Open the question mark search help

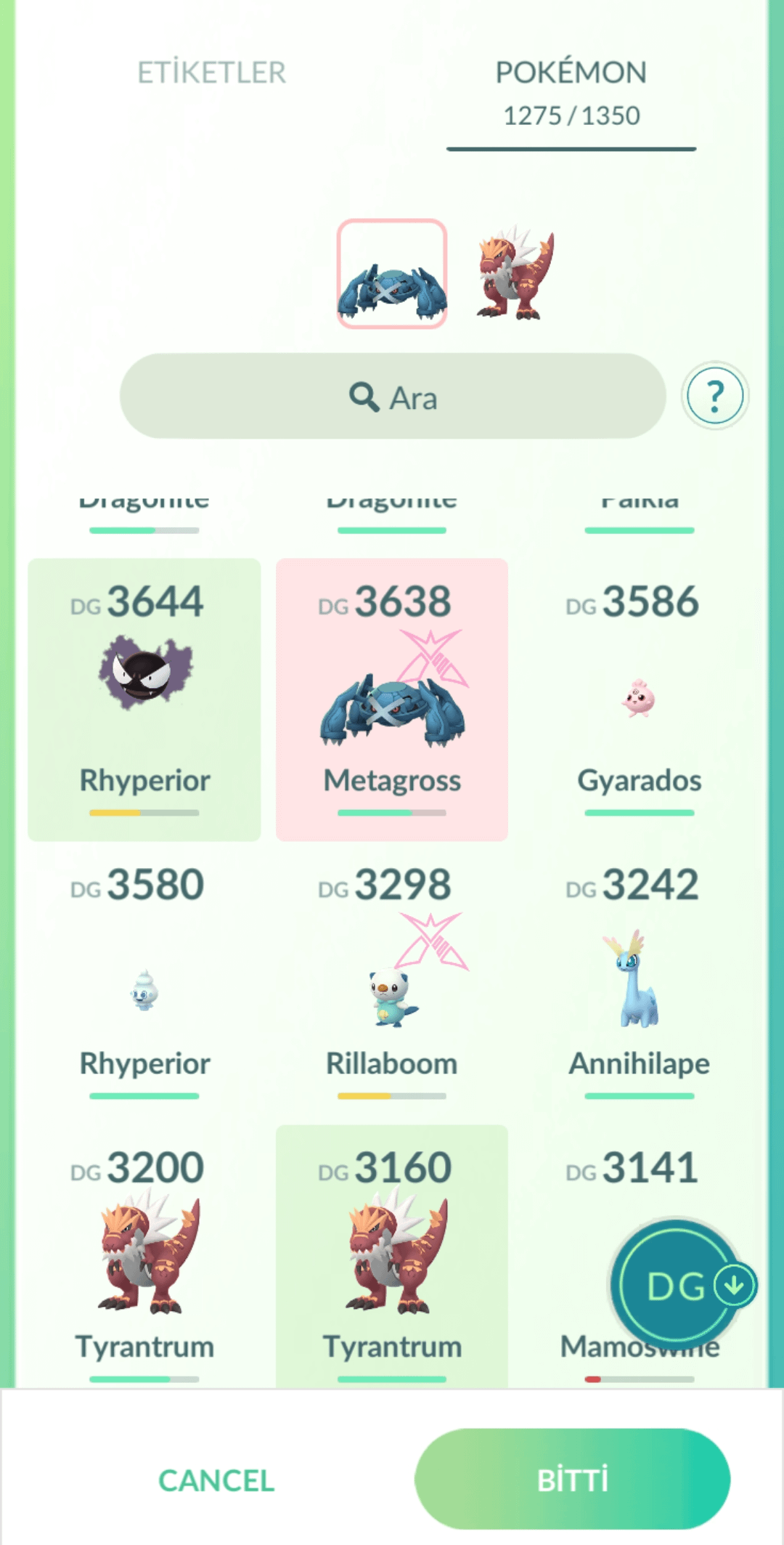(x=715, y=396)
